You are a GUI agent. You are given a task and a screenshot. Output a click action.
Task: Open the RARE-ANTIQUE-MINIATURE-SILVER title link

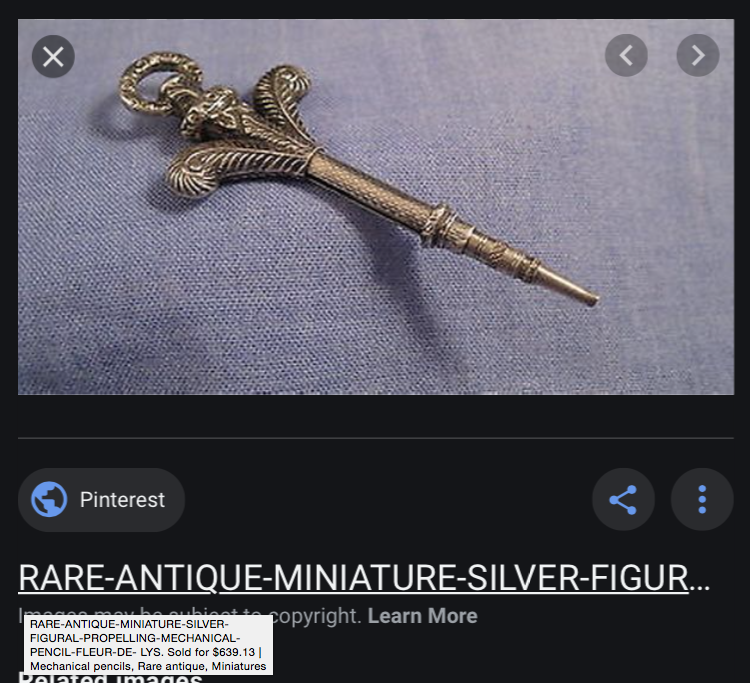[x=364, y=577]
